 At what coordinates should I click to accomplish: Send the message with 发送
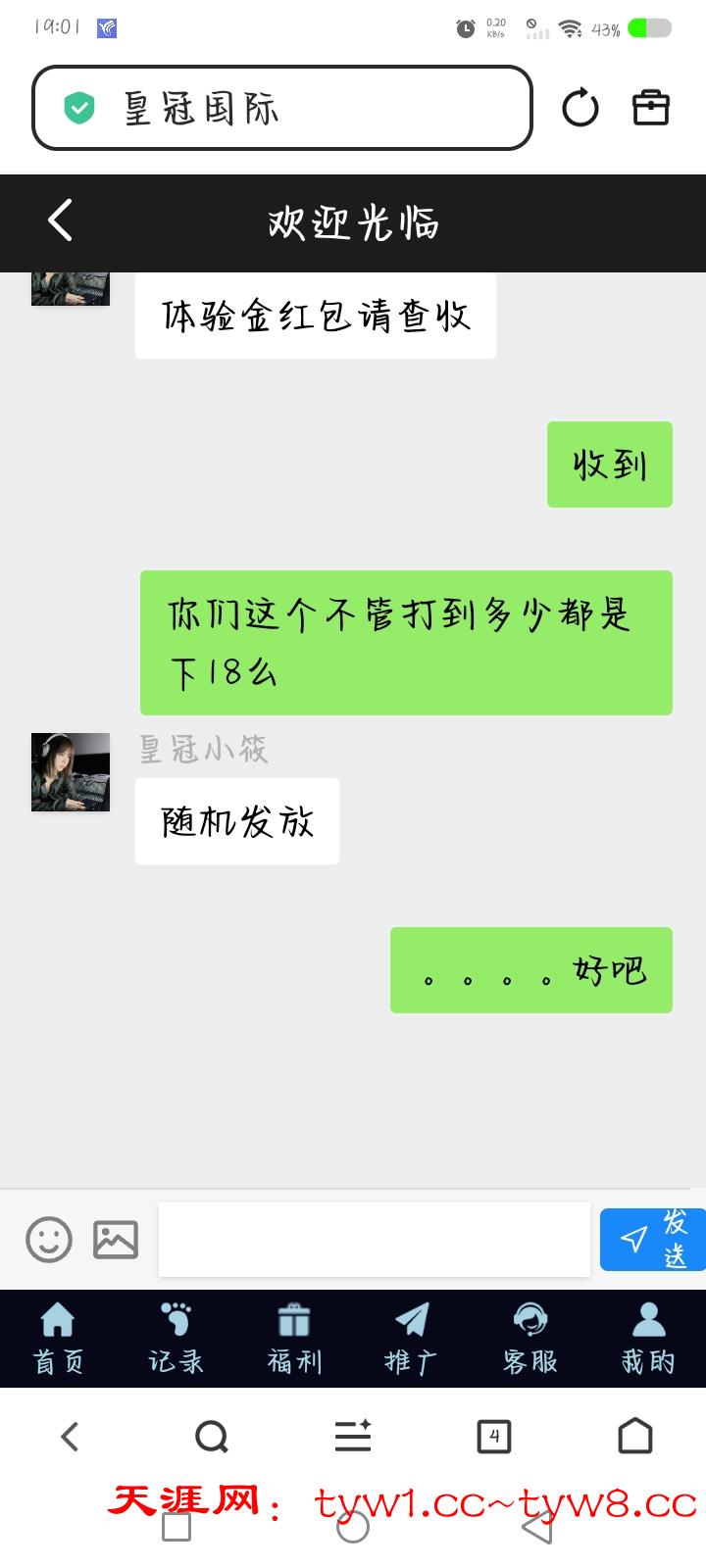[652, 1240]
